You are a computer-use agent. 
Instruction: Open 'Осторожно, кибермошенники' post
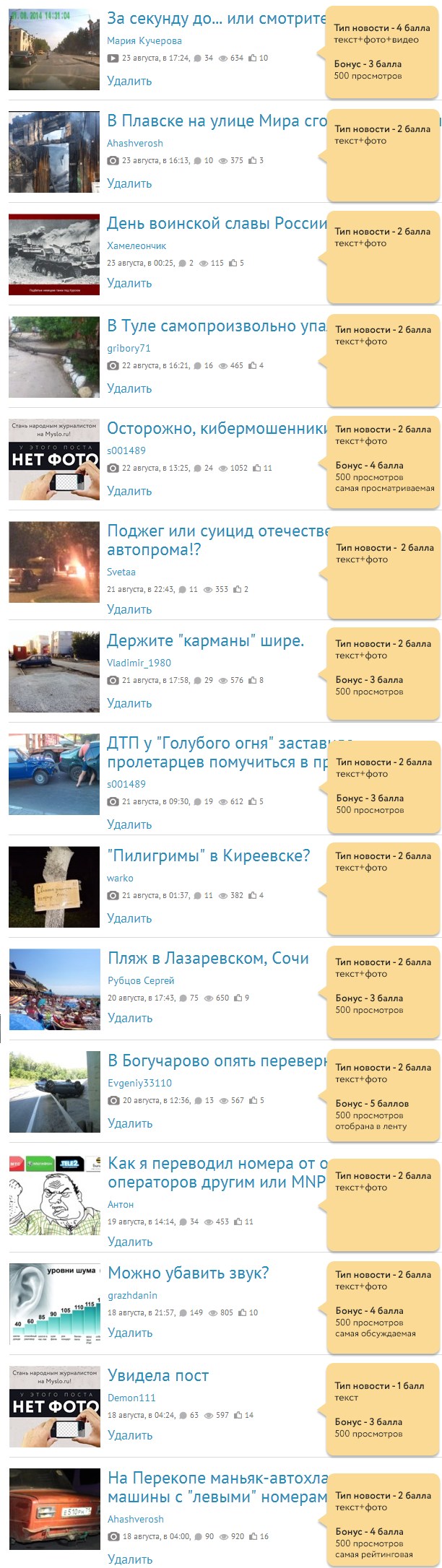pyautogui.click(x=216, y=429)
